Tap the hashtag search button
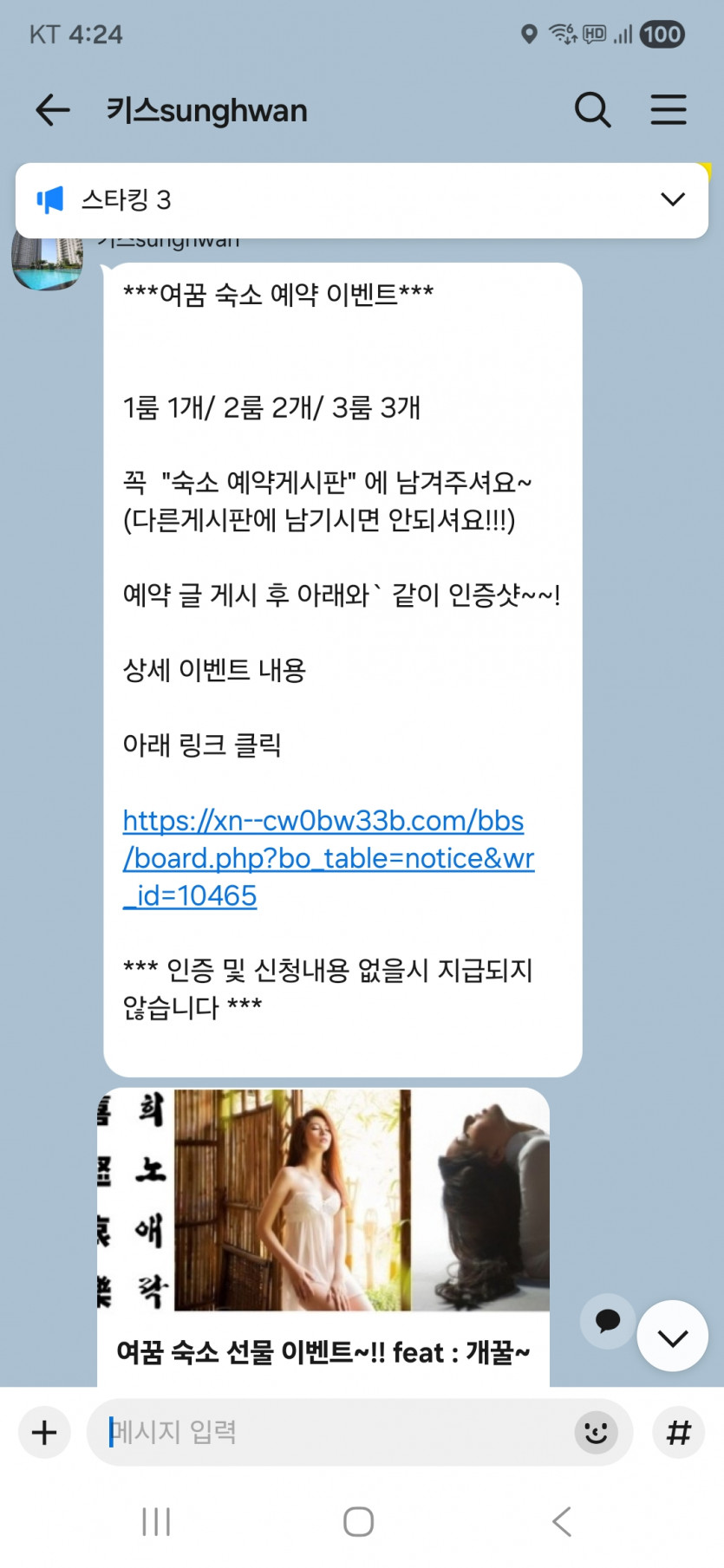 point(678,1432)
